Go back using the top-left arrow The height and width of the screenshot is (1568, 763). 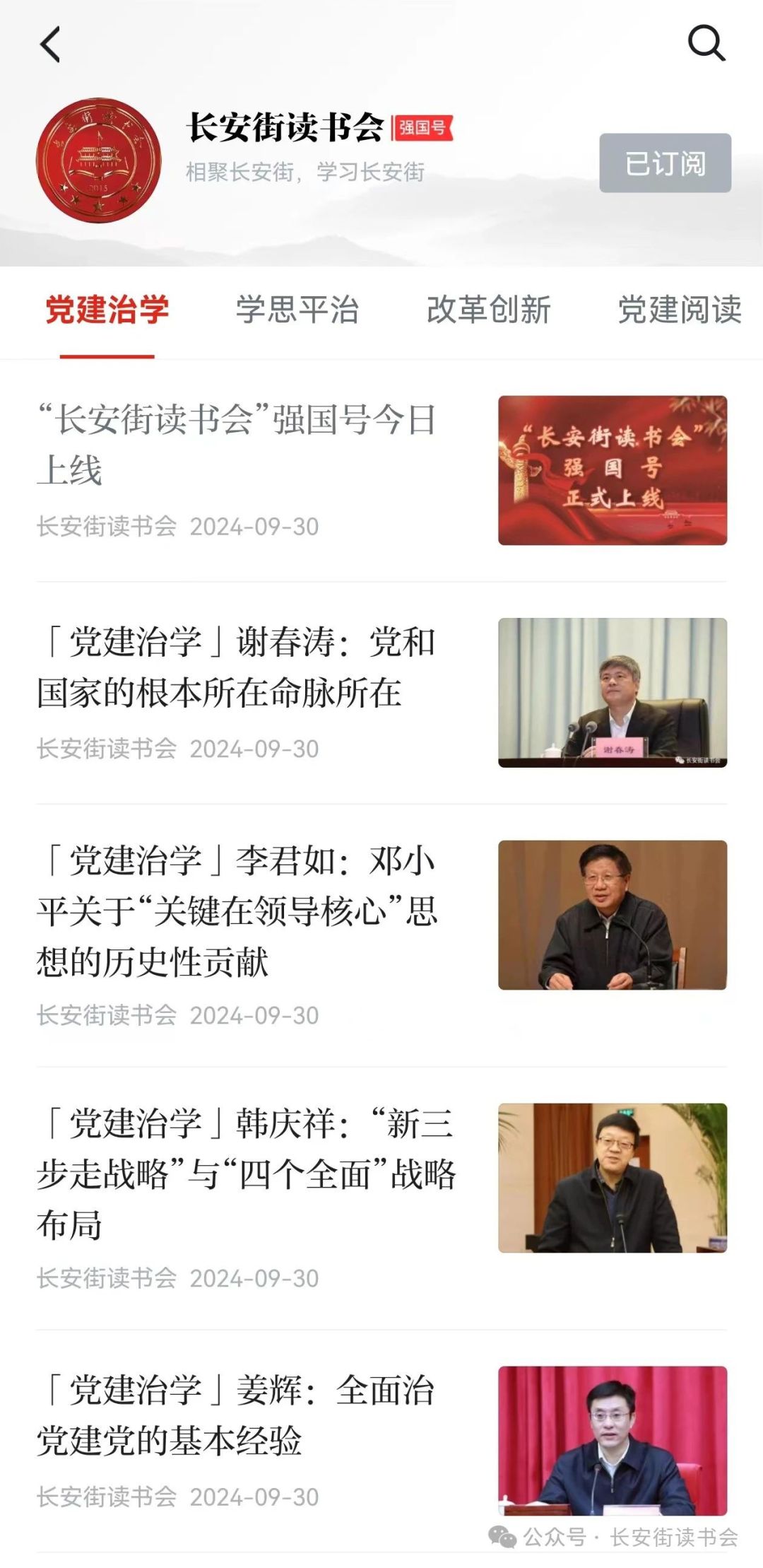50,45
